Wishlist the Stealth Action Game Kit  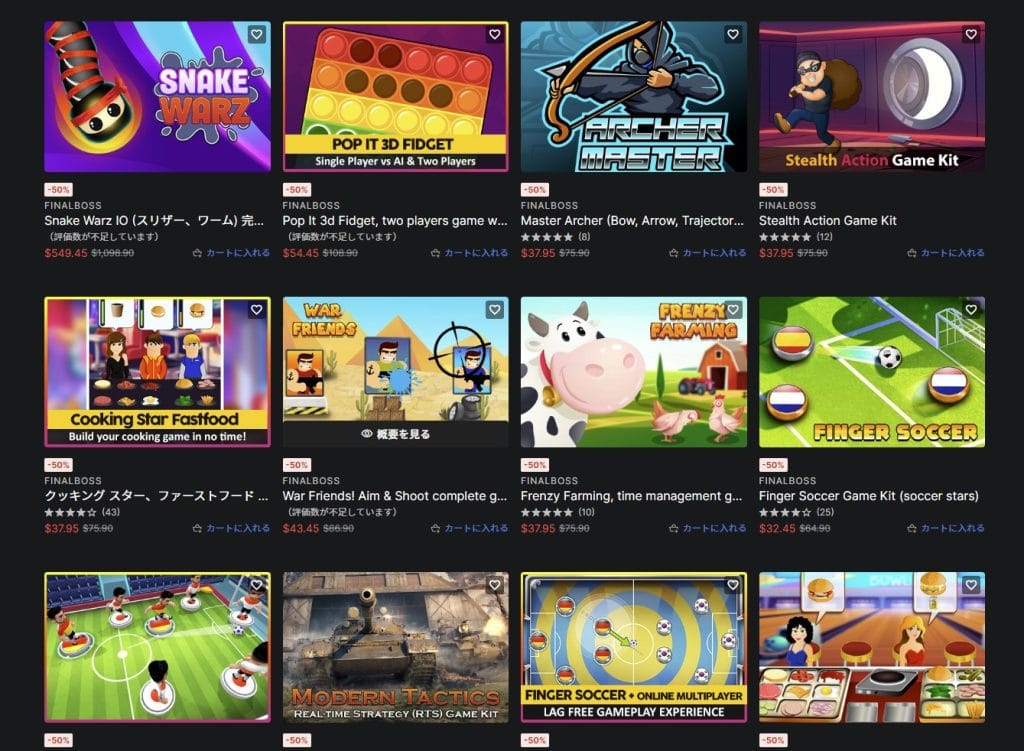[971, 34]
